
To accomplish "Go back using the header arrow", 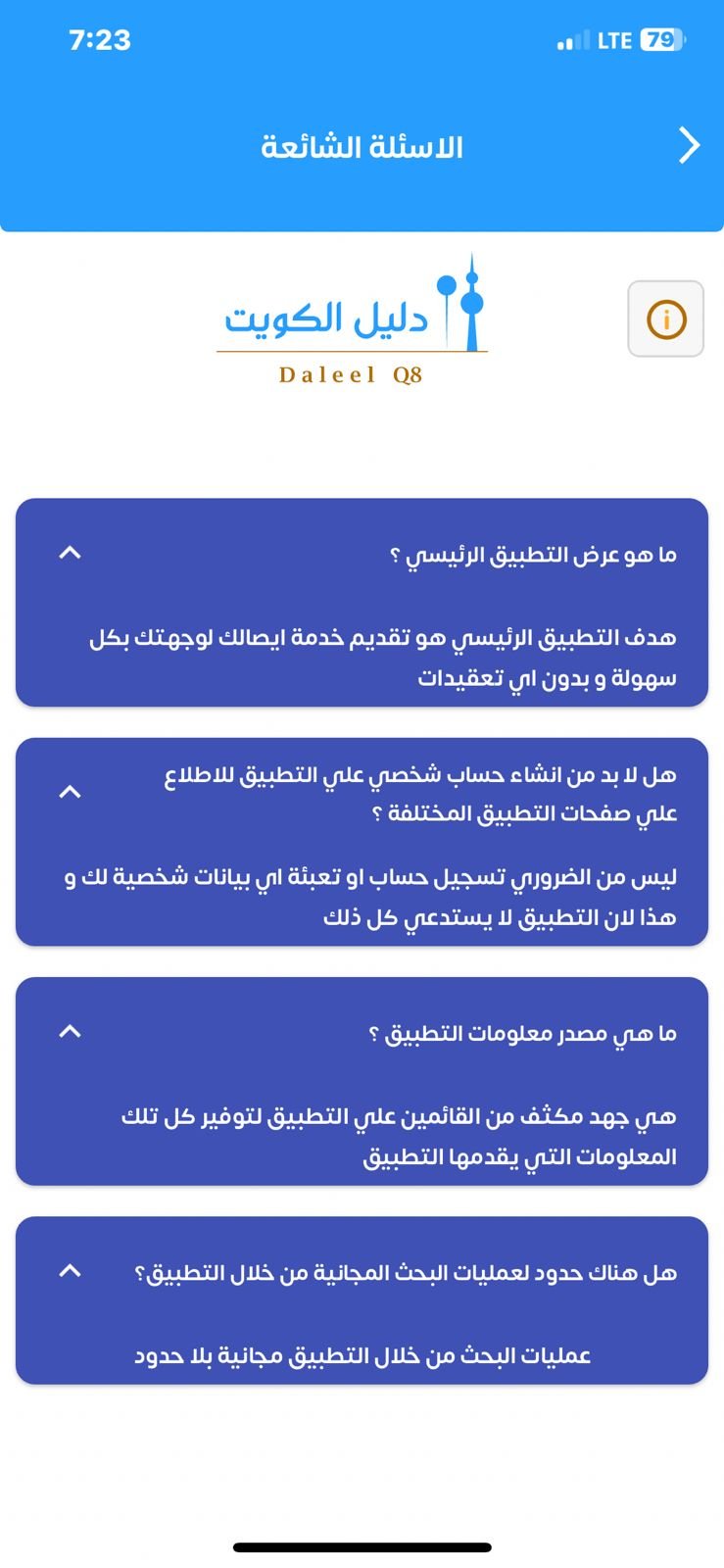I will coord(690,146).
